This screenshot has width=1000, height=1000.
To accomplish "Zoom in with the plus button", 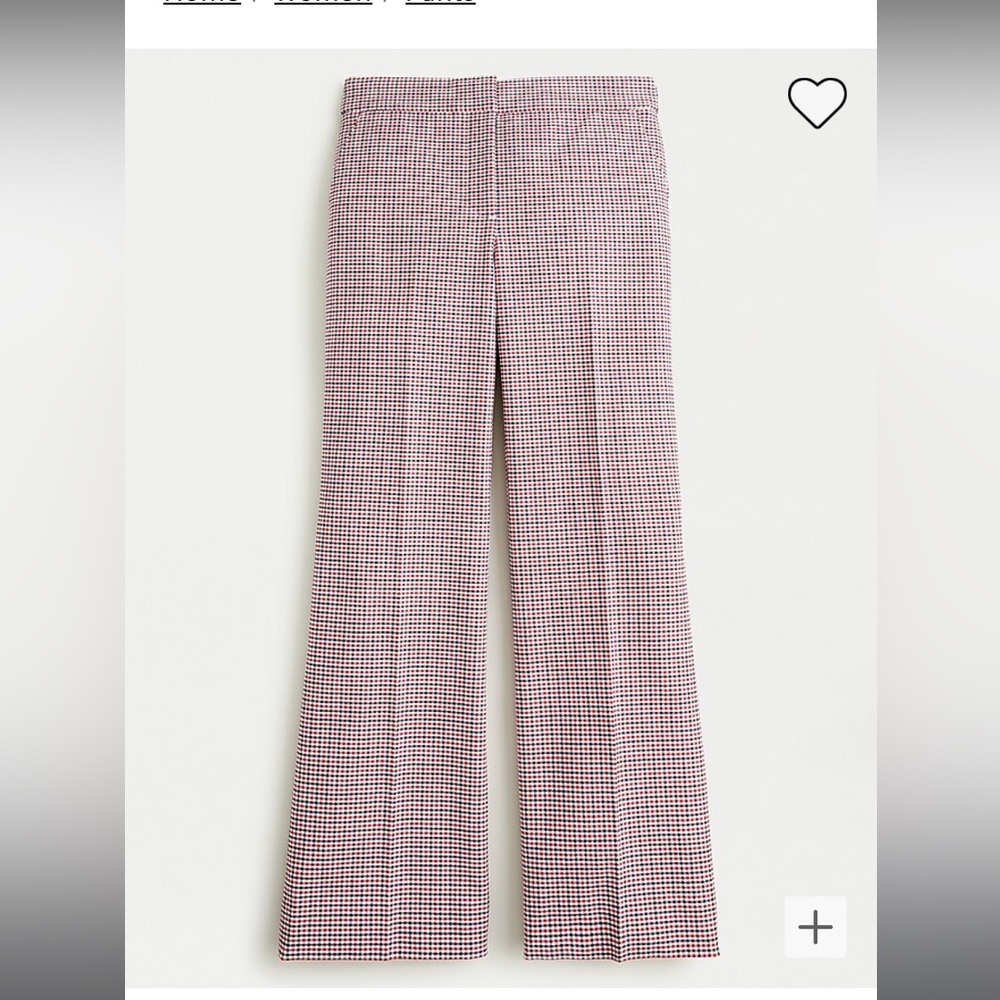I will [815, 927].
